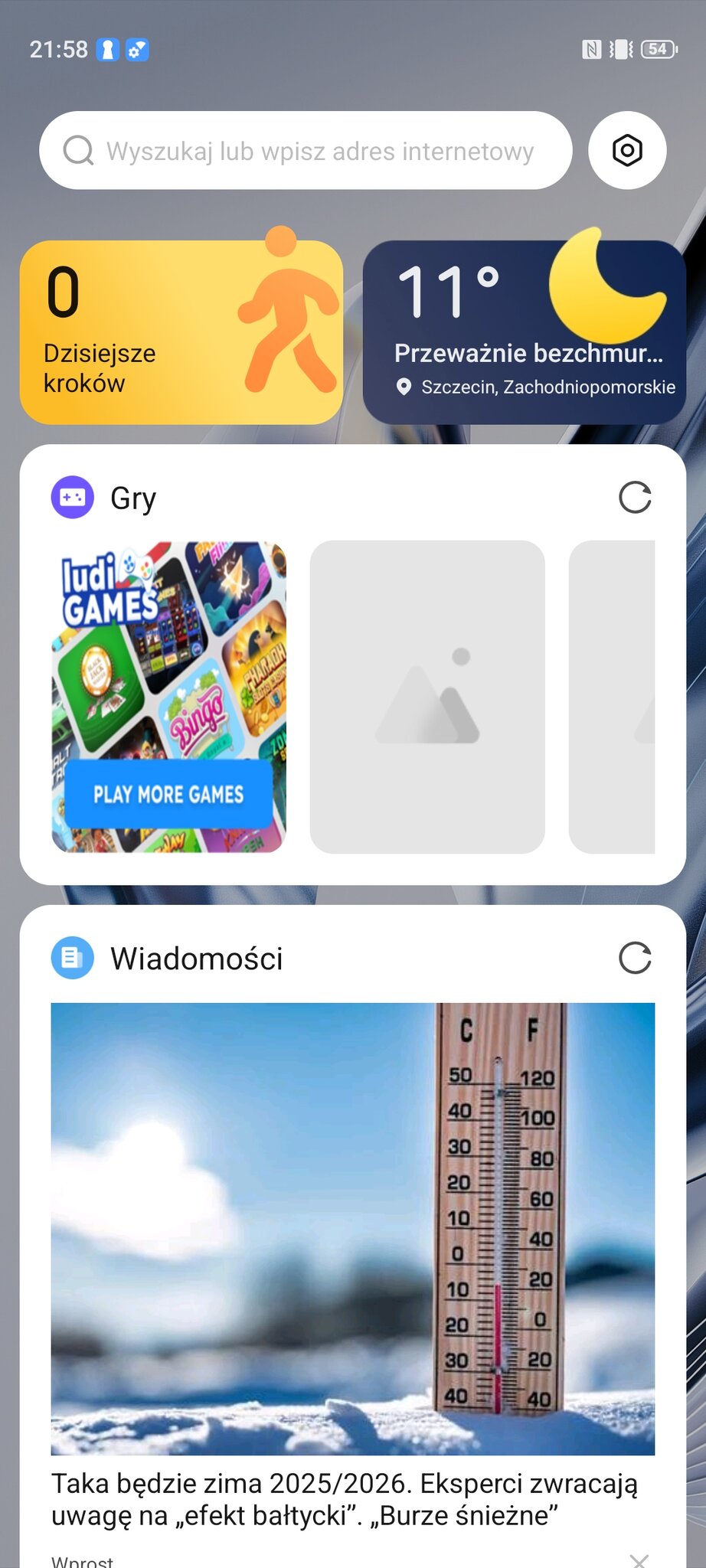
Task: Tap the search or web address field
Action: [306, 151]
